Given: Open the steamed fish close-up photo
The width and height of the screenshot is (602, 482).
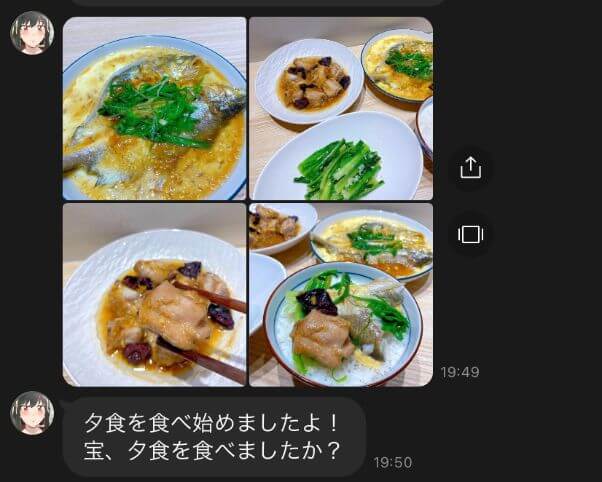Looking at the screenshot, I should click(x=154, y=108).
